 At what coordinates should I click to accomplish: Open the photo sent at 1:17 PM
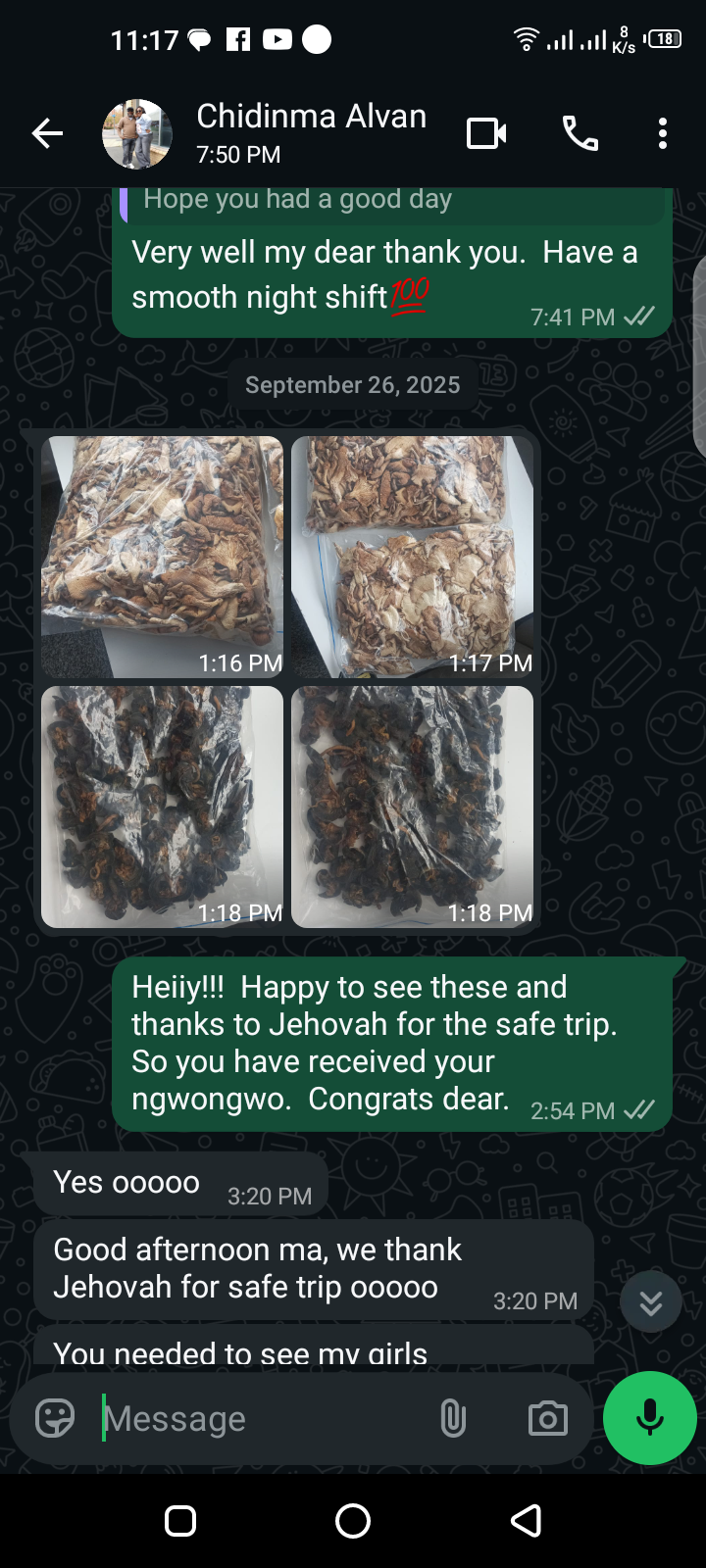pos(413,557)
